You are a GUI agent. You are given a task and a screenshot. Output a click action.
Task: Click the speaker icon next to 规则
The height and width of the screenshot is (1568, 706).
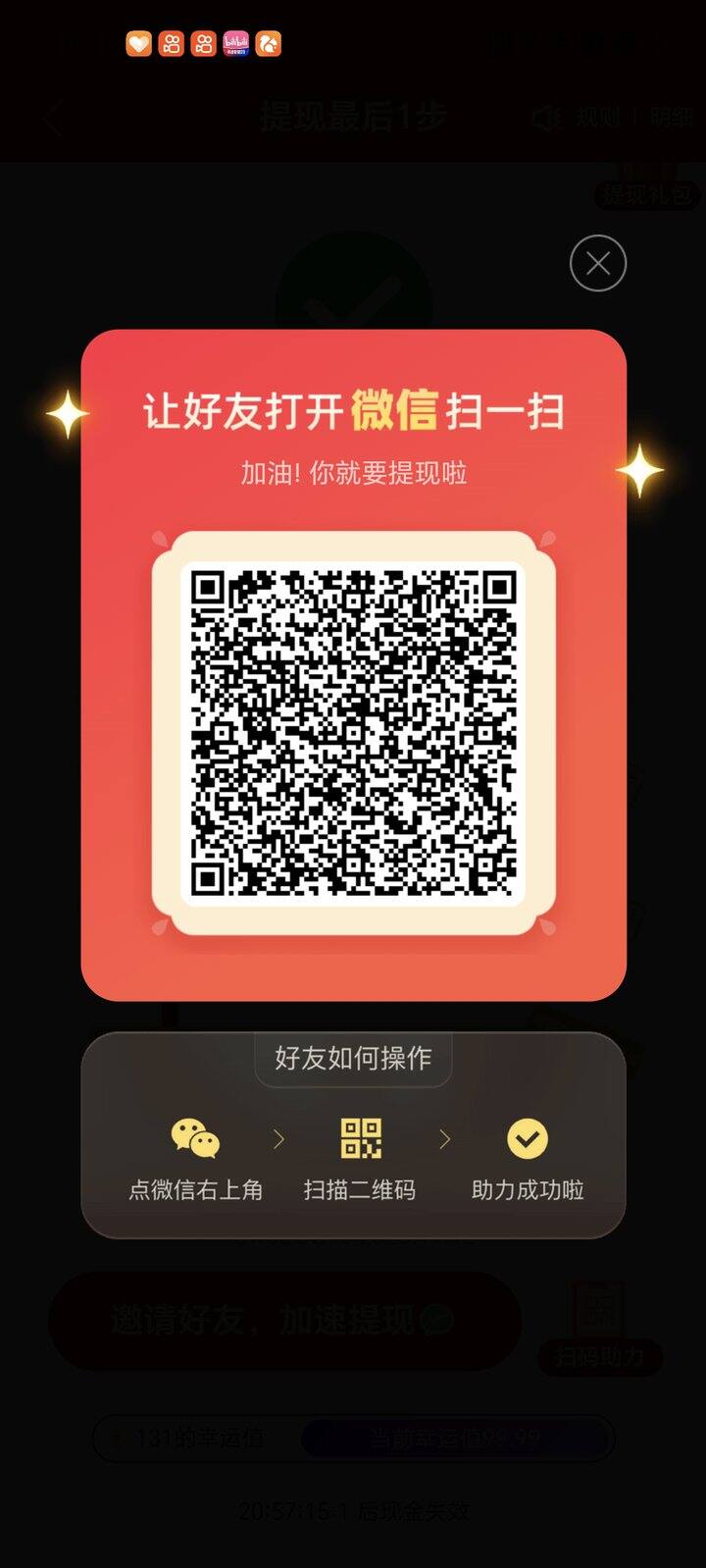pos(545,117)
